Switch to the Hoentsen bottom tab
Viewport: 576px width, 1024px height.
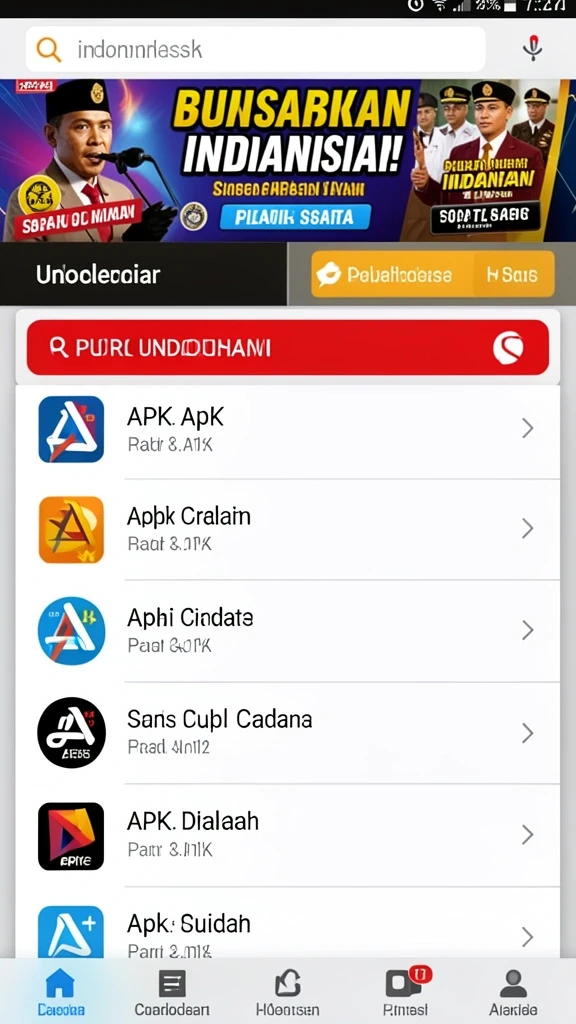(288, 992)
